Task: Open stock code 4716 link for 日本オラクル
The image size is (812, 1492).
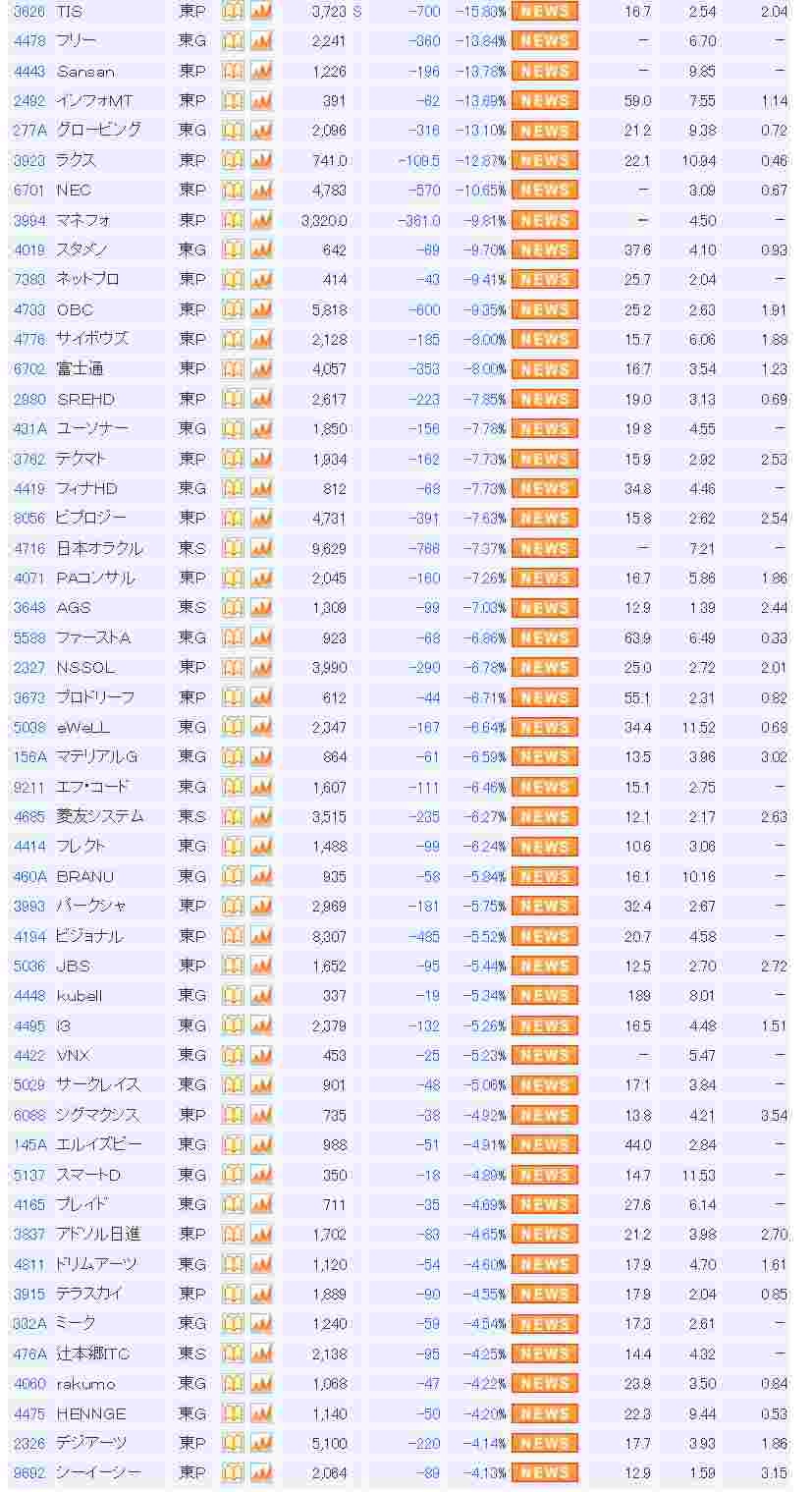Action: (x=28, y=548)
